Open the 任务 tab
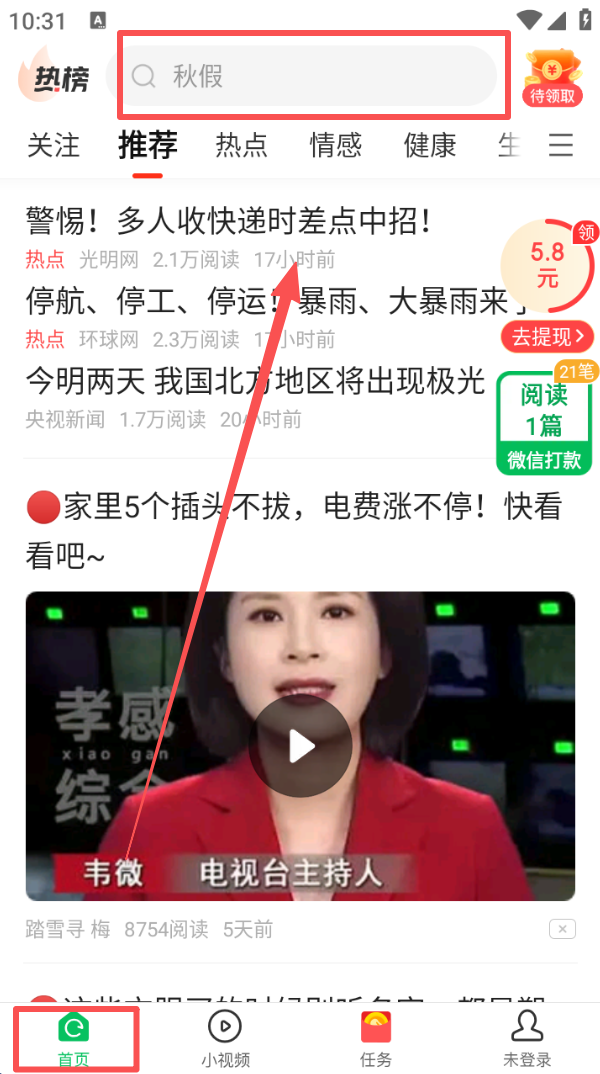600x1074 pixels. 375,1038
